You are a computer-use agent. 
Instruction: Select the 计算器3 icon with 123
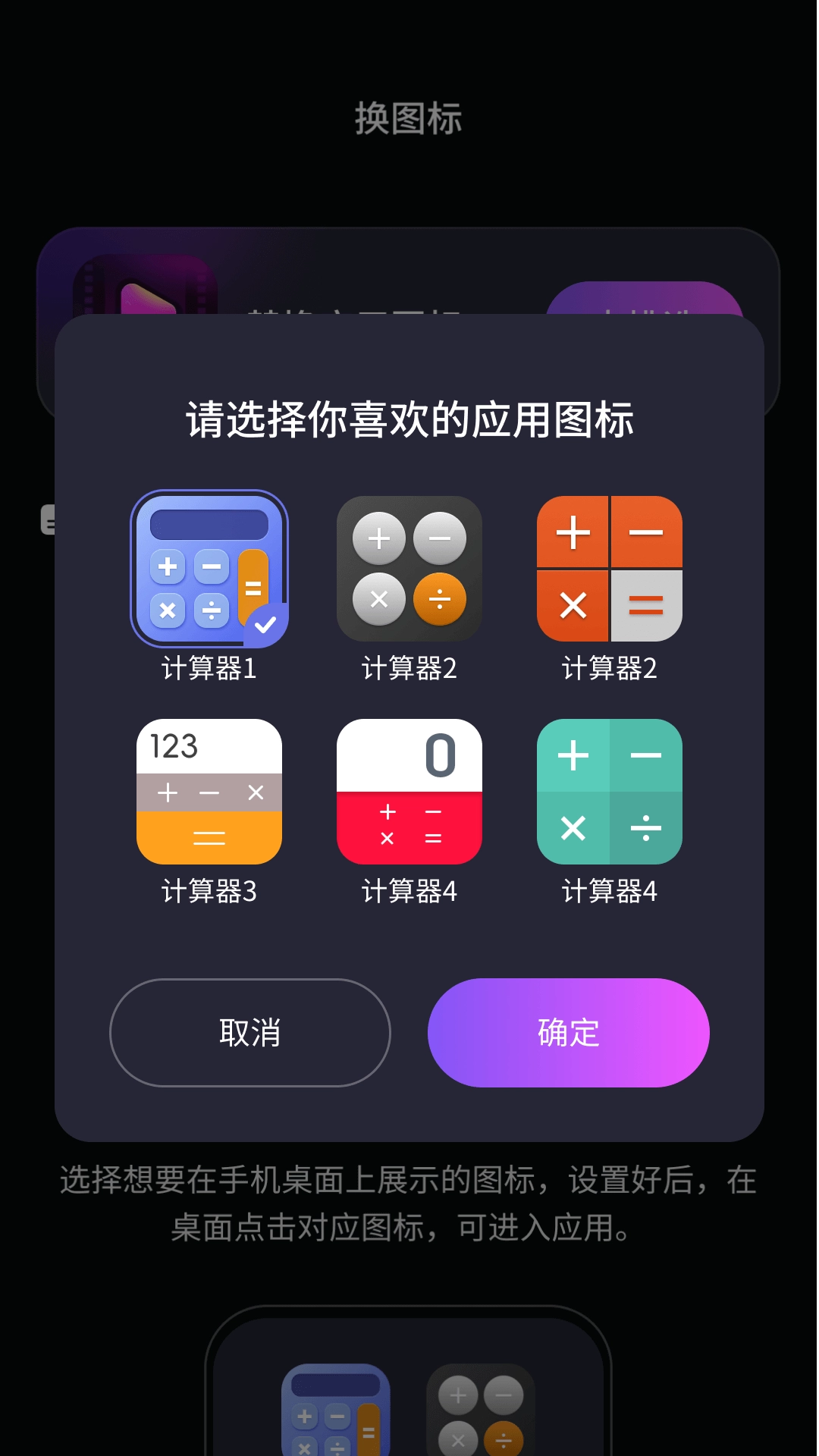tap(209, 792)
